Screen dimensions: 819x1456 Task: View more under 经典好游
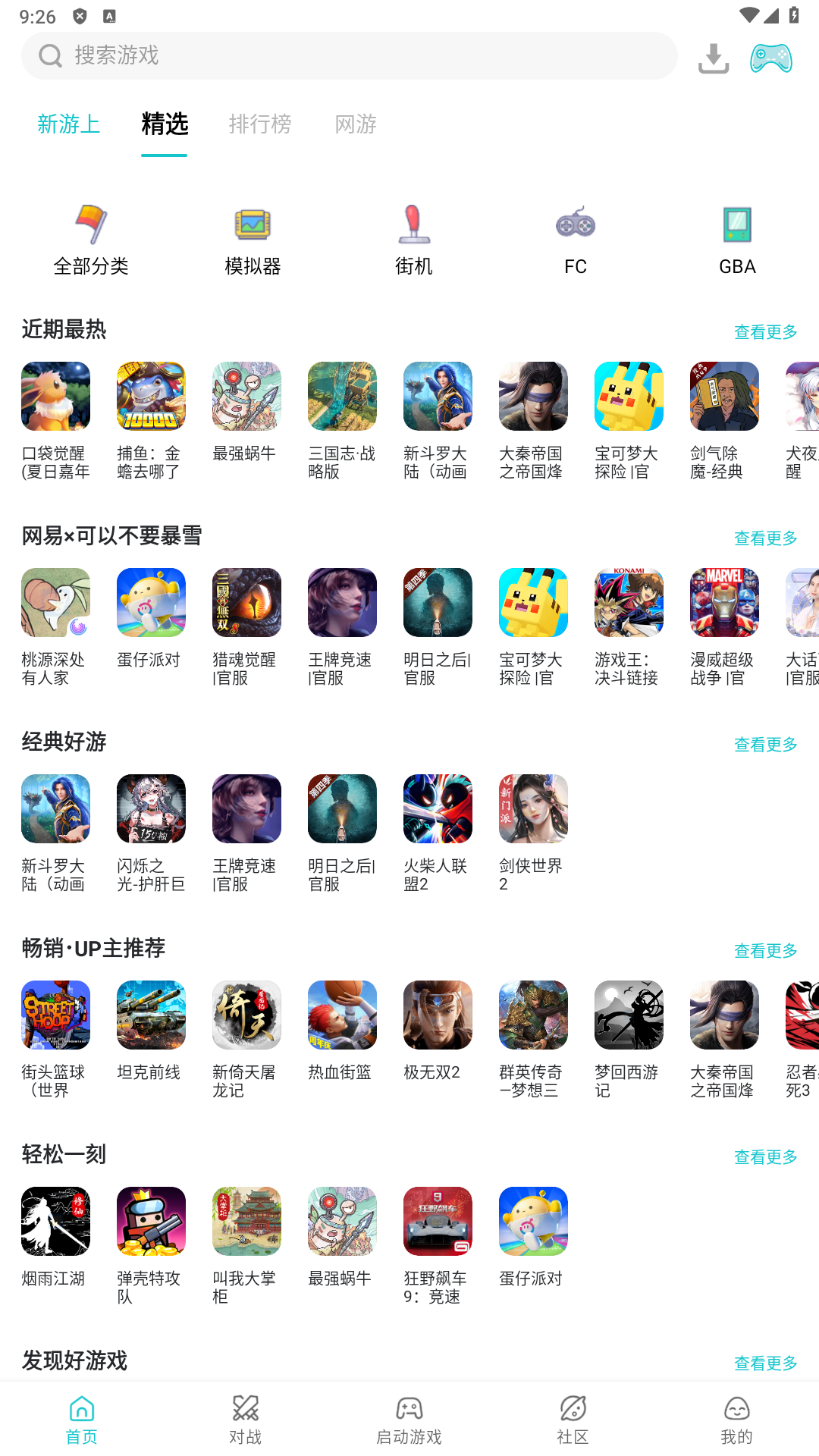pos(765,745)
